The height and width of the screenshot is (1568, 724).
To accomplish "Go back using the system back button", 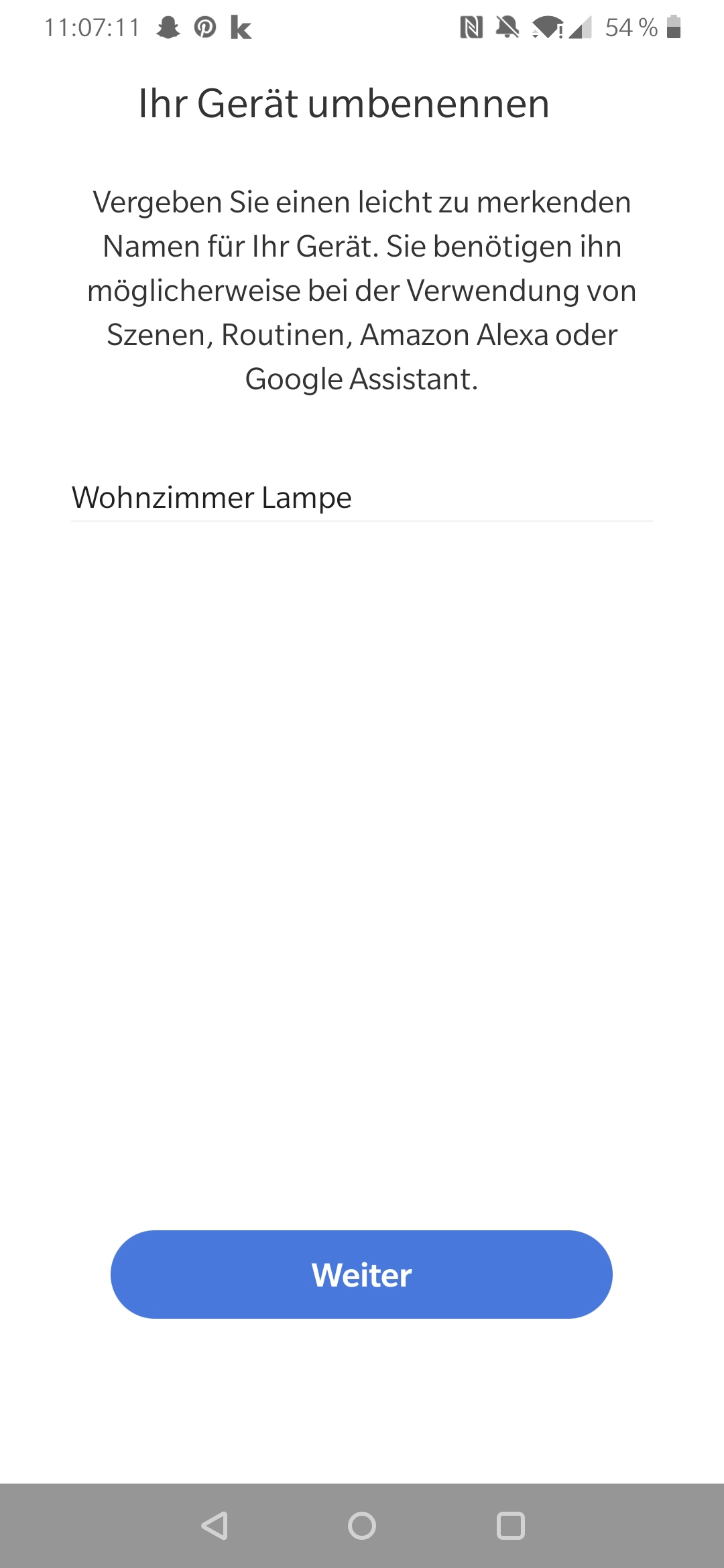I will coord(215,1526).
